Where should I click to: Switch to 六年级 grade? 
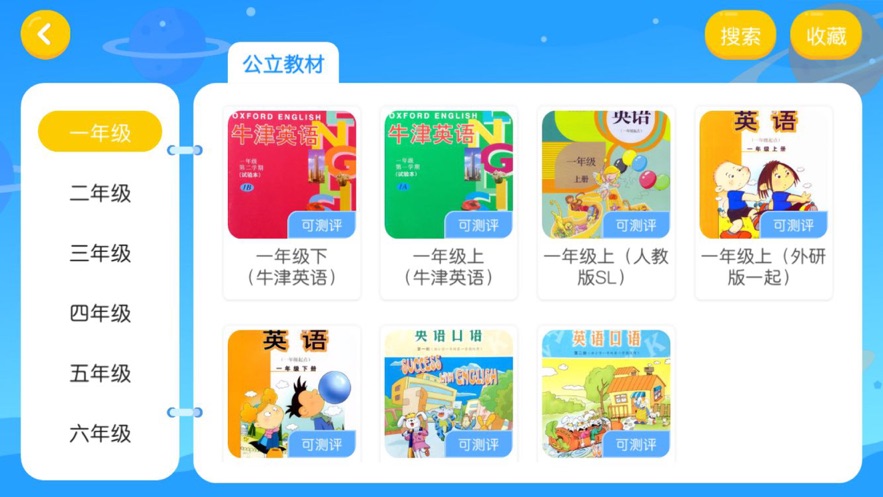tap(100, 433)
